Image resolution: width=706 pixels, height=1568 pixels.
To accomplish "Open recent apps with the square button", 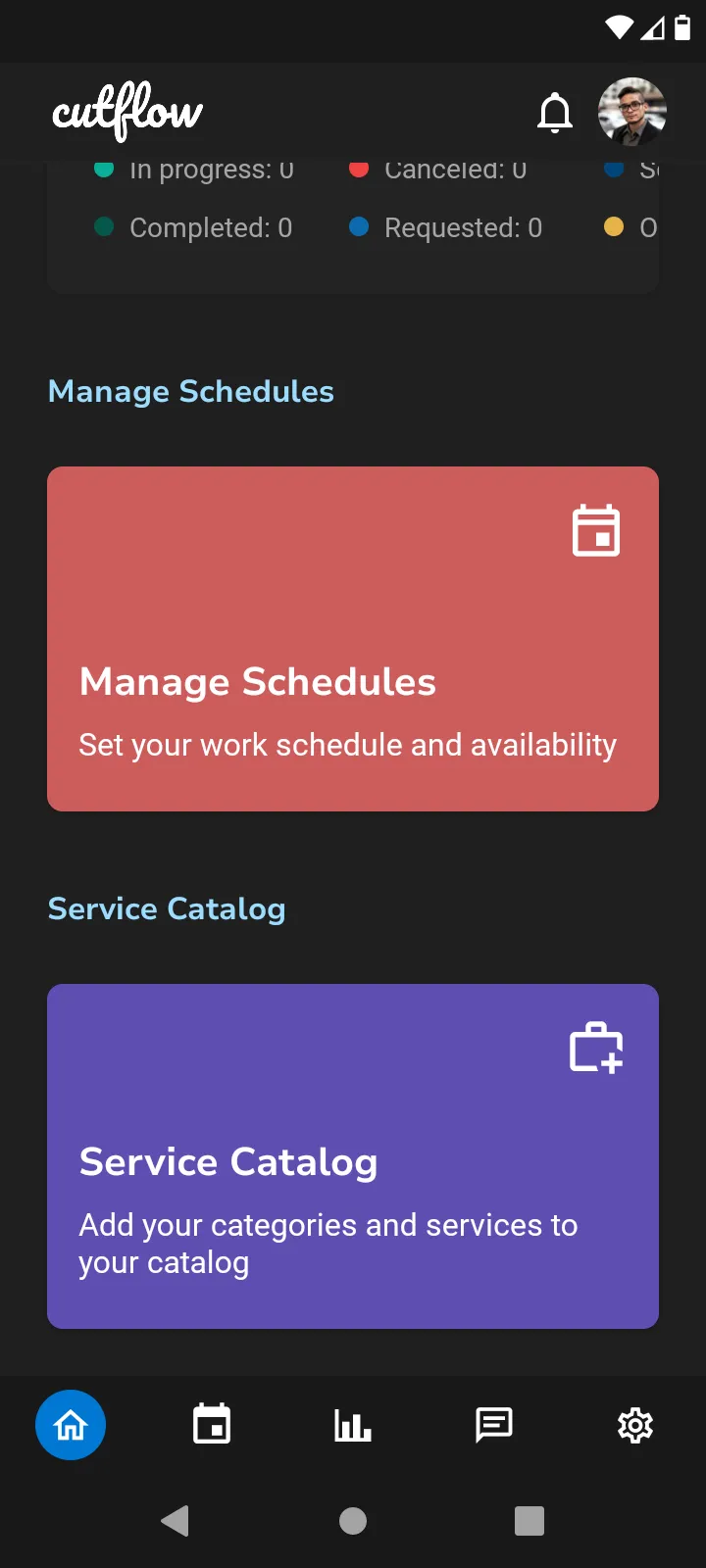I will 529,1521.
